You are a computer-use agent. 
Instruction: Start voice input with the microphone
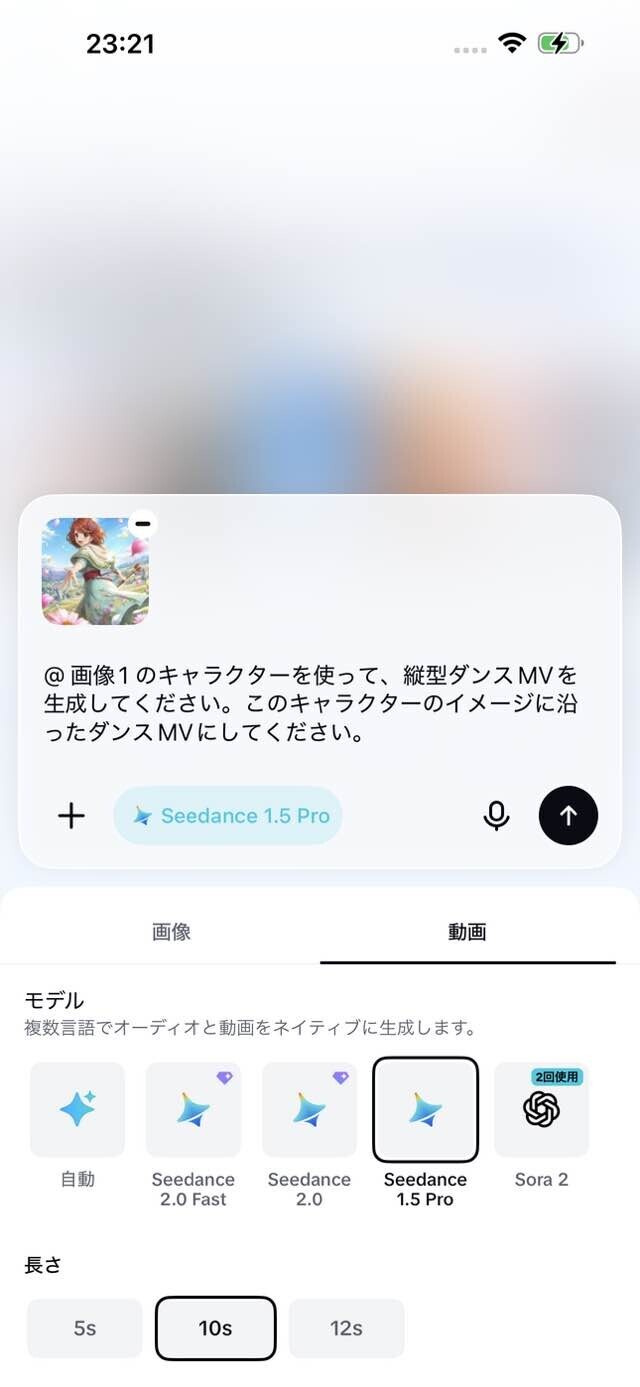(x=496, y=816)
